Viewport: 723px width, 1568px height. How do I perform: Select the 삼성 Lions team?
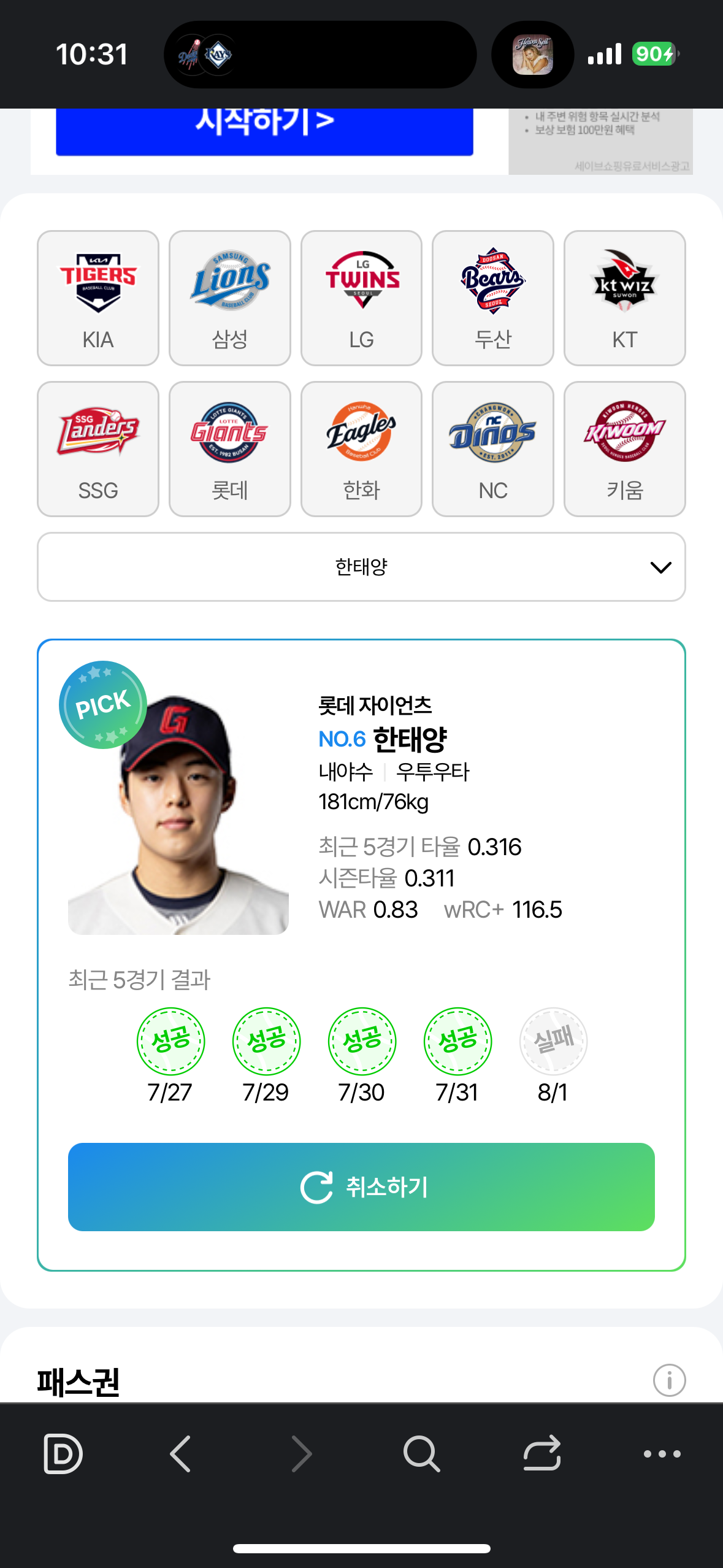click(229, 298)
